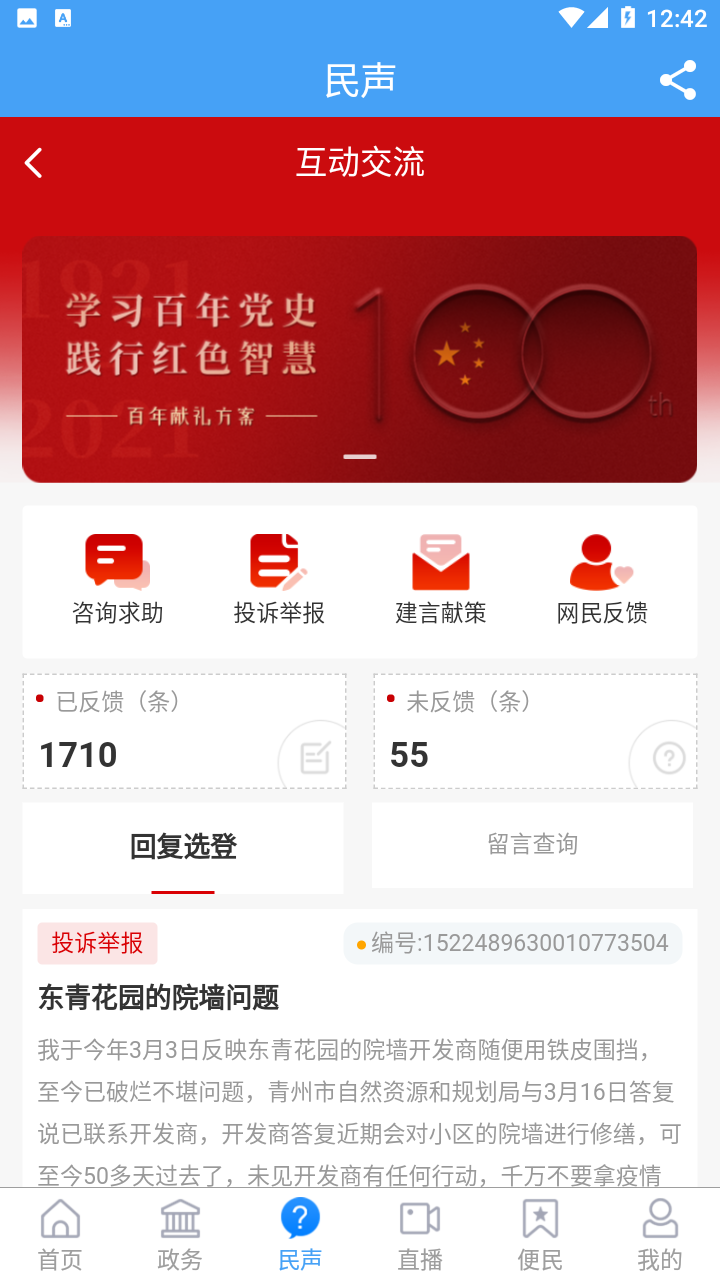Screen dimensions: 720x1280
Task: Tap the edit icon beside the 1710 count
Action: [314, 757]
